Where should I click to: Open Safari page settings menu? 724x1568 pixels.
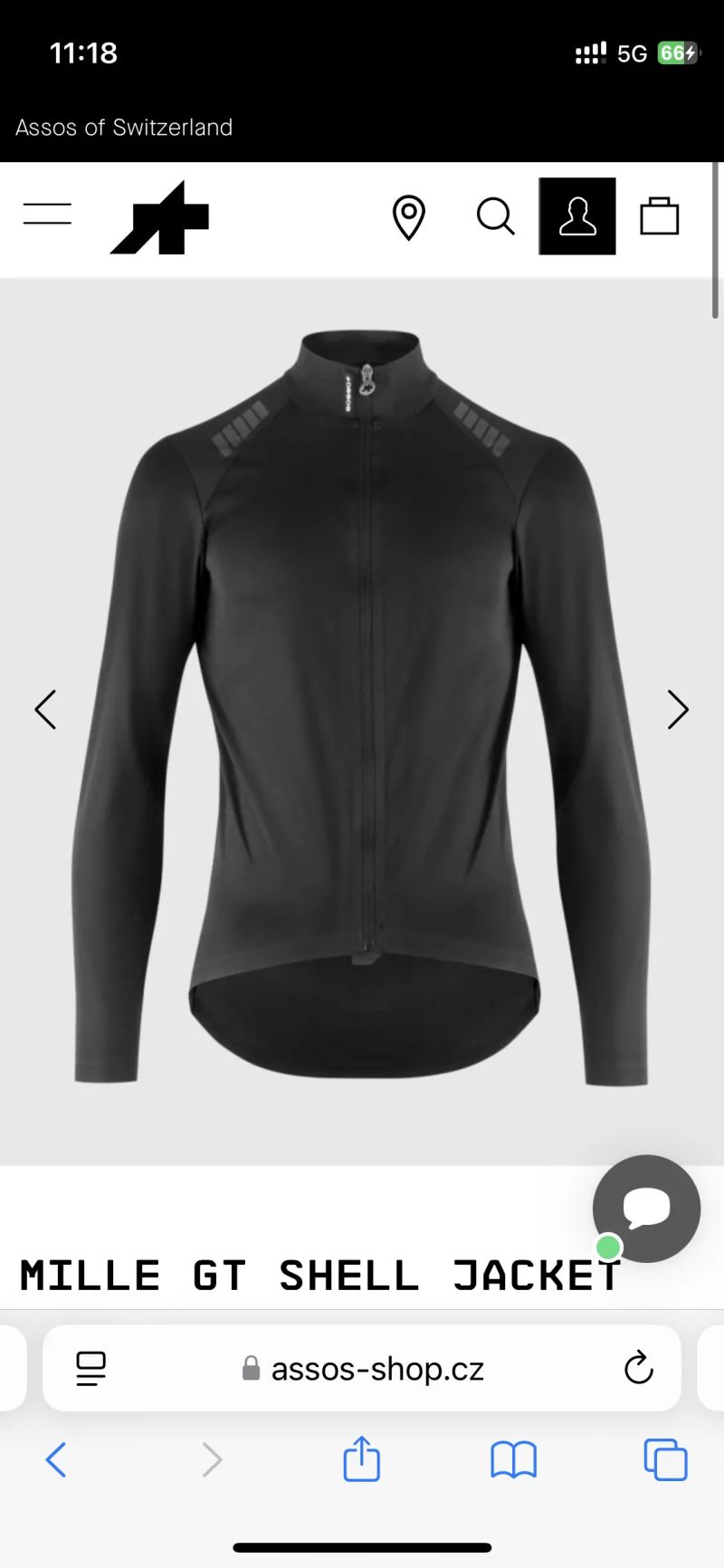coord(90,1368)
